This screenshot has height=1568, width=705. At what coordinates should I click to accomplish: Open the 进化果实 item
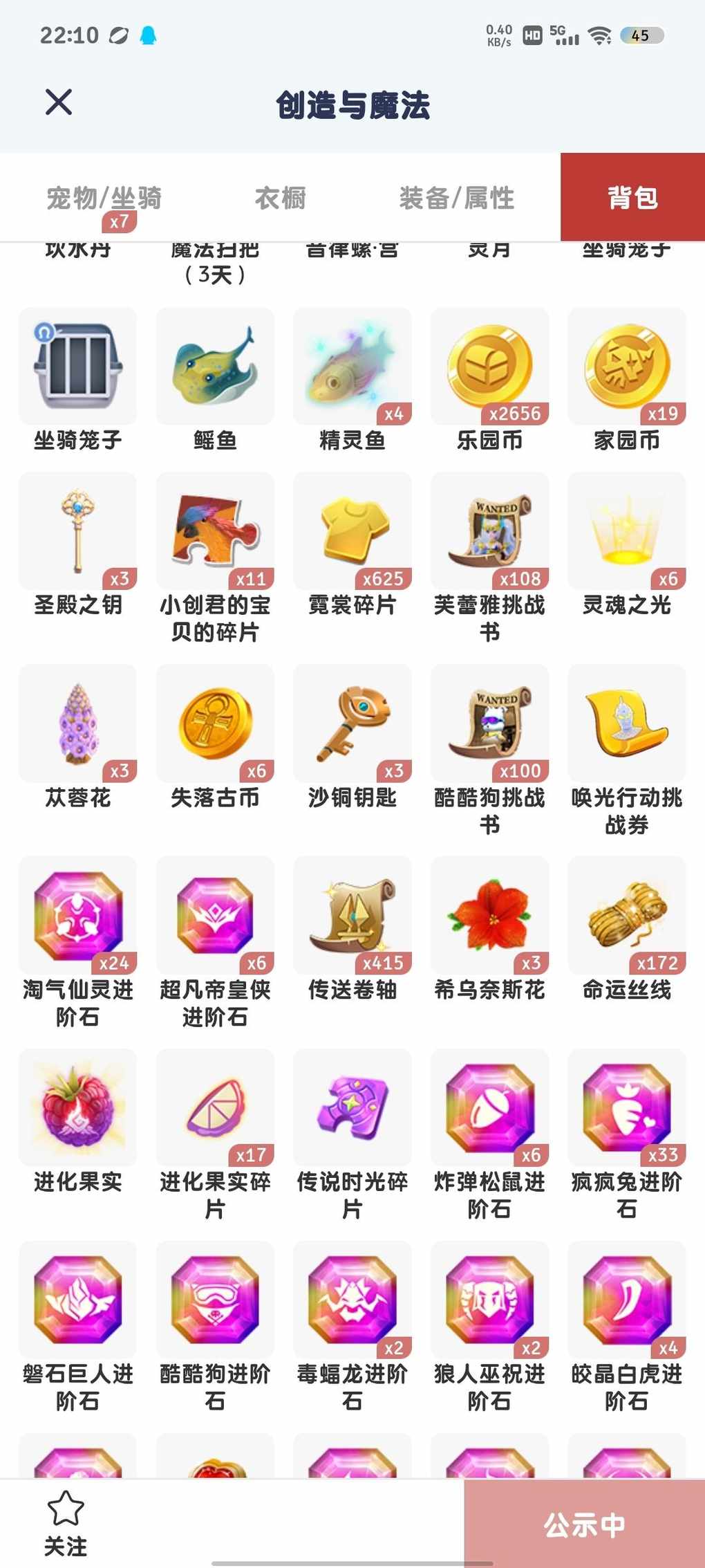(77, 1107)
